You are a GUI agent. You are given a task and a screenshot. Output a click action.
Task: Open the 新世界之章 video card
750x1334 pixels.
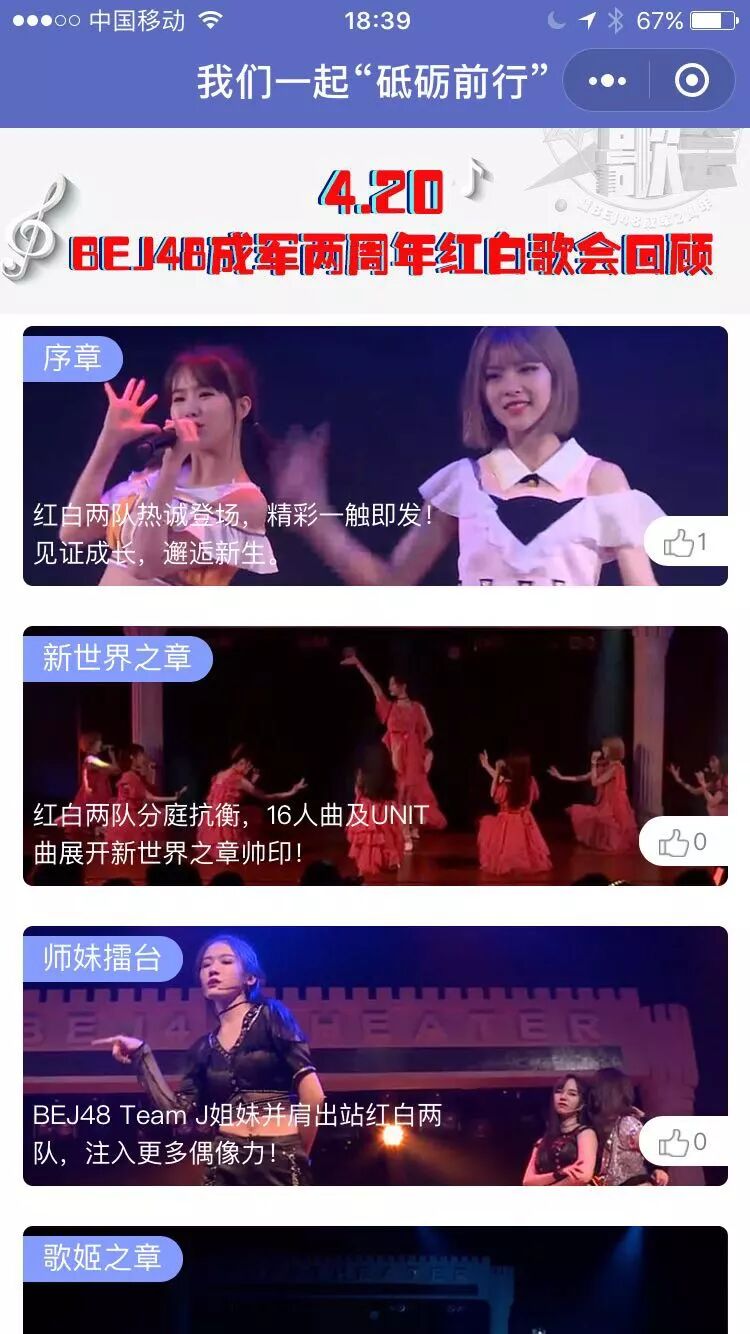point(375,756)
